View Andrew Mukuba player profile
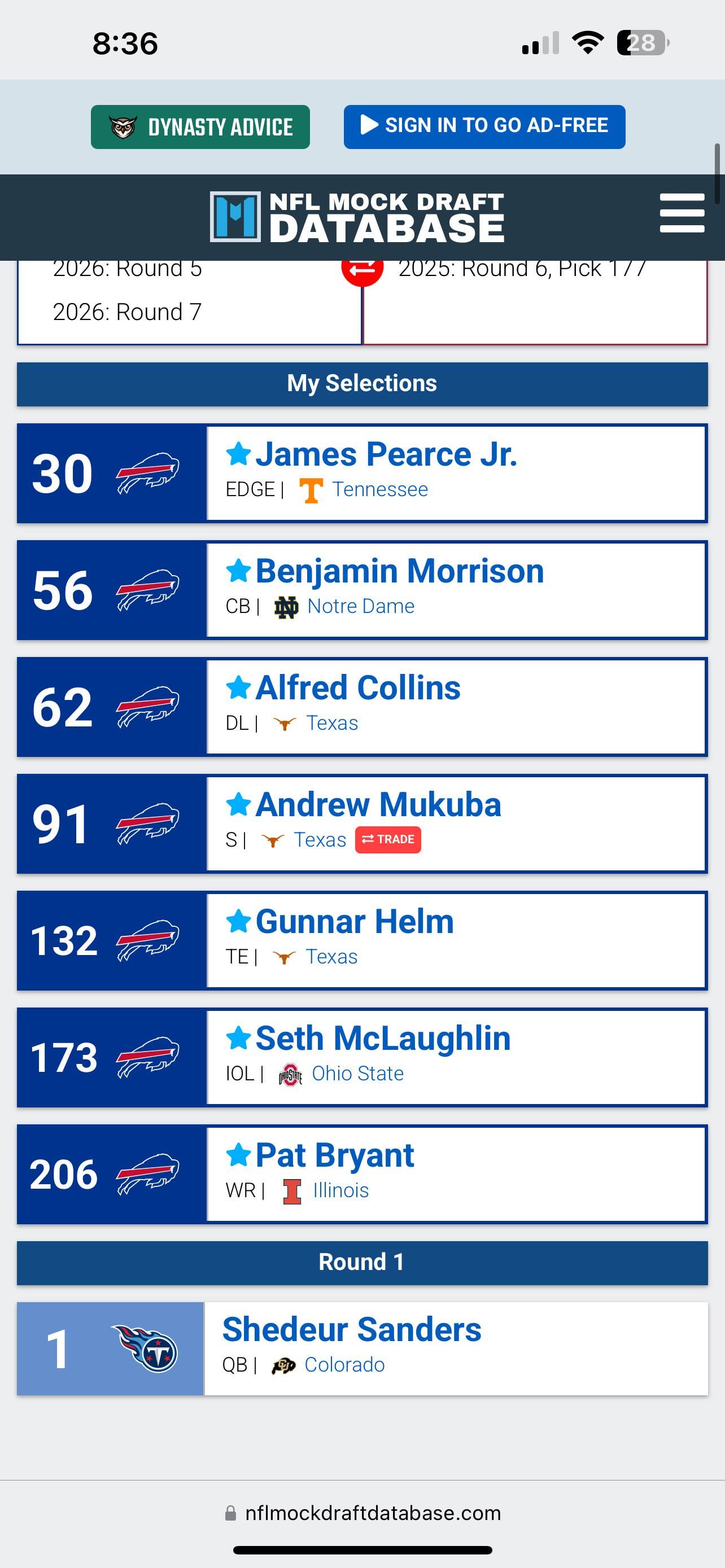The width and height of the screenshot is (725, 1568). click(378, 805)
